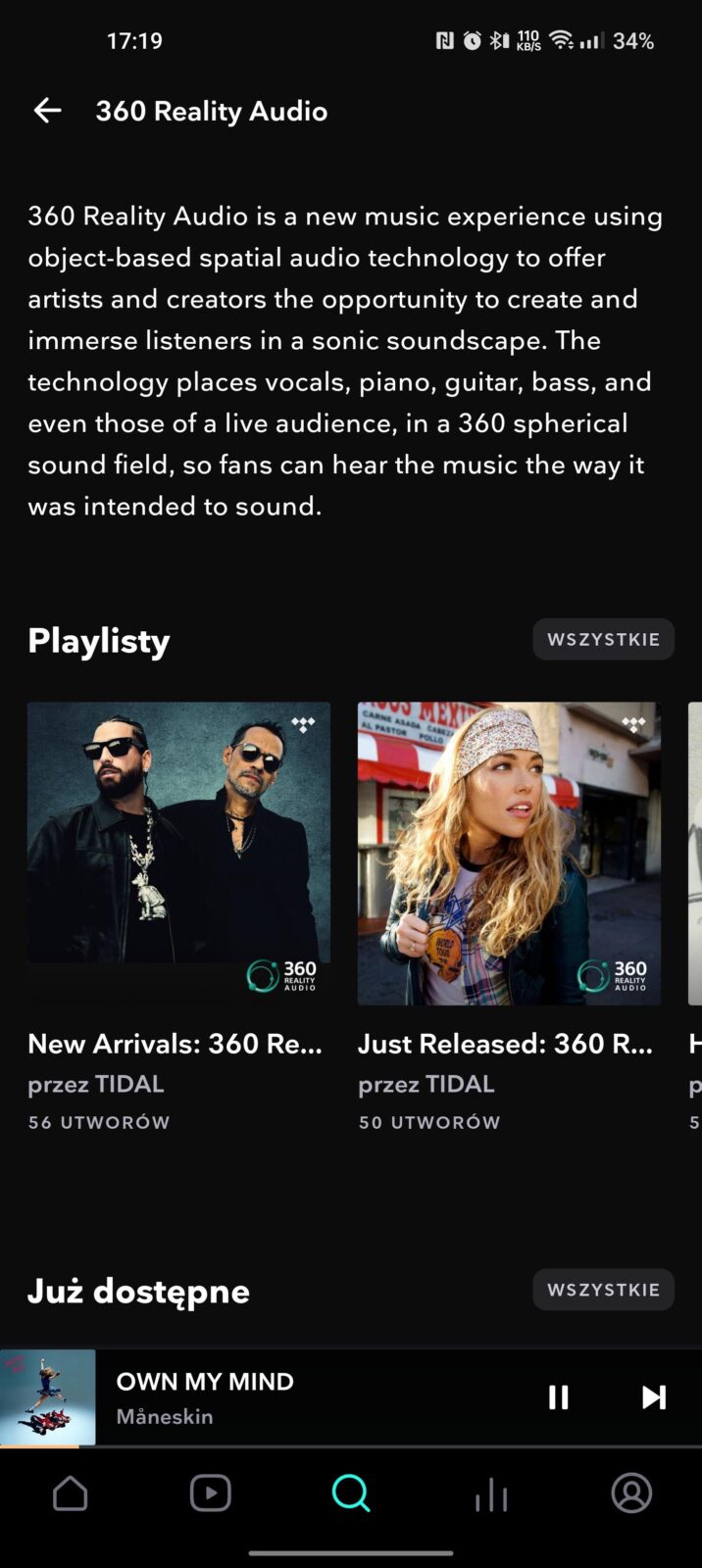View all Już dostępne items via WSZYSTKIE
This screenshot has width=702, height=1568.
pyautogui.click(x=603, y=1290)
